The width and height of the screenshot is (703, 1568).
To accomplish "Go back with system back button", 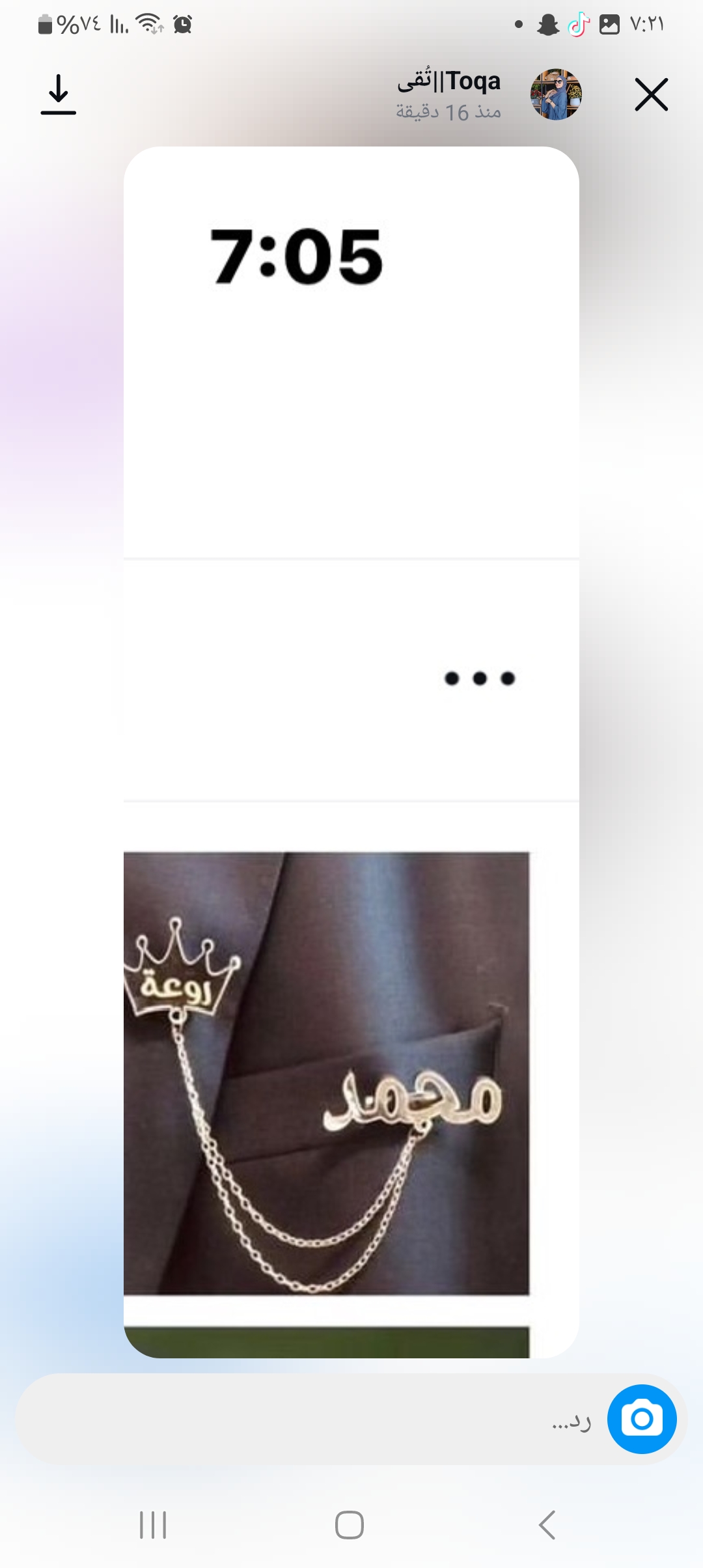I will (x=547, y=1525).
